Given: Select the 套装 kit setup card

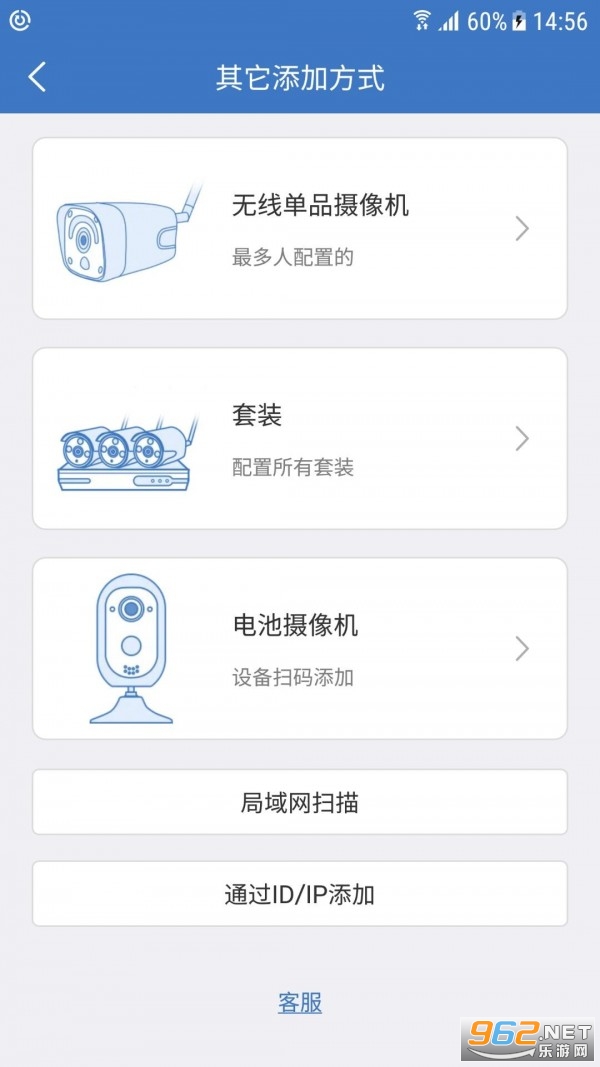Looking at the screenshot, I should tap(300, 438).
